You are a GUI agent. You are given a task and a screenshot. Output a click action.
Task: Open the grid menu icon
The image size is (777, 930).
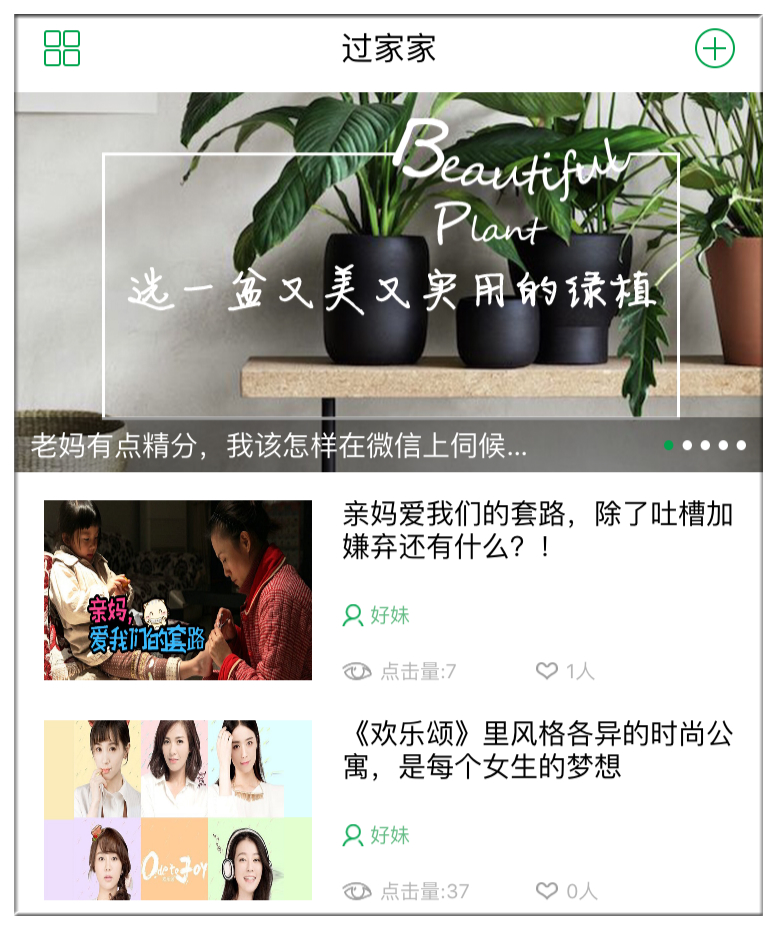(x=62, y=48)
